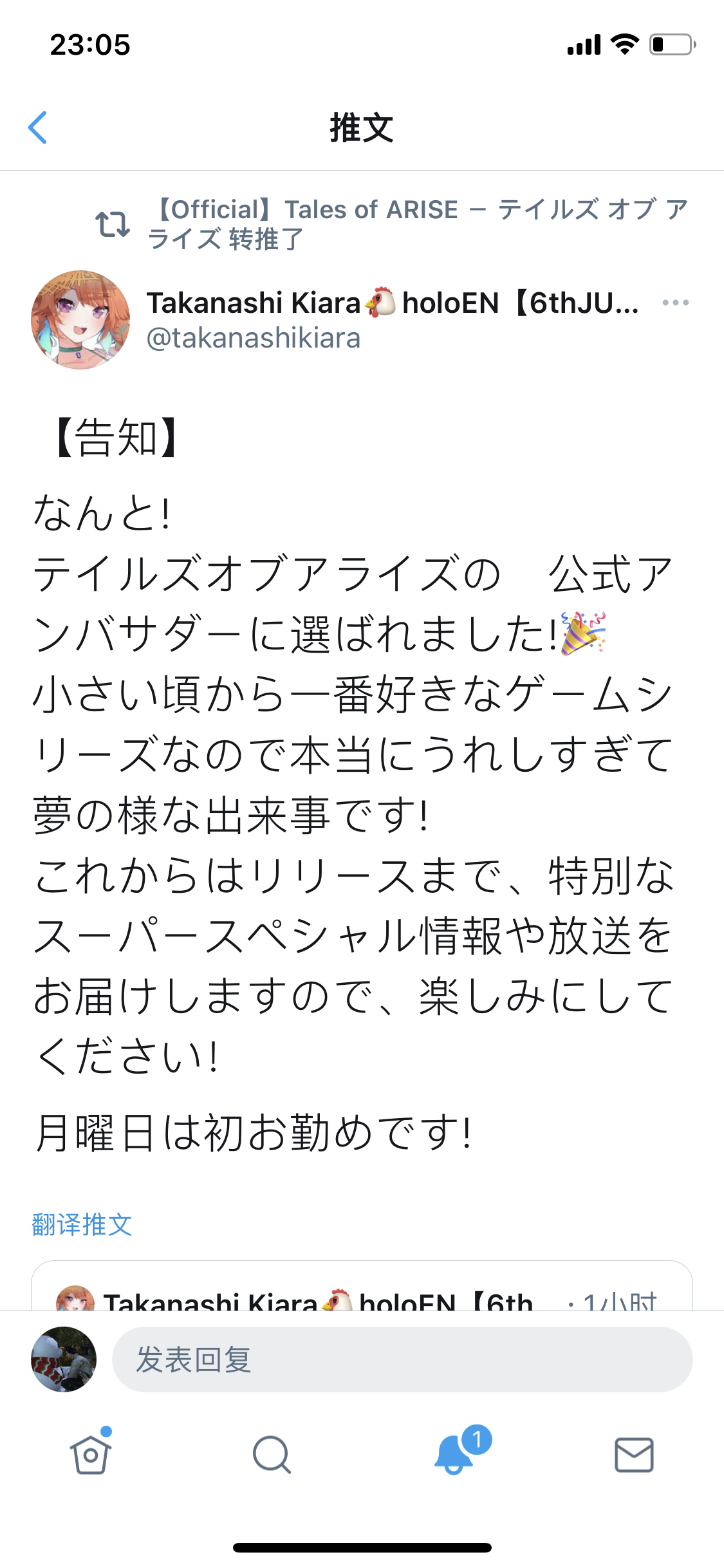Open the @takanashikiara profile handle
This screenshot has width=724, height=1568.
click(254, 338)
